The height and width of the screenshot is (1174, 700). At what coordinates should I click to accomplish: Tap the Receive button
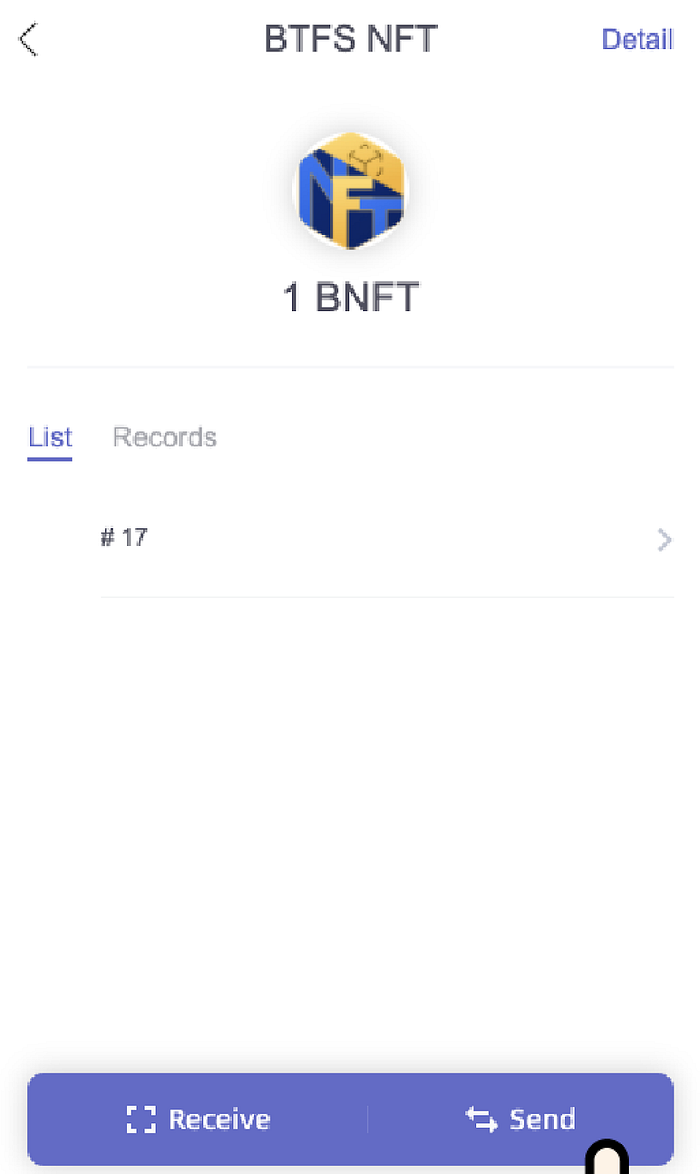199,1118
